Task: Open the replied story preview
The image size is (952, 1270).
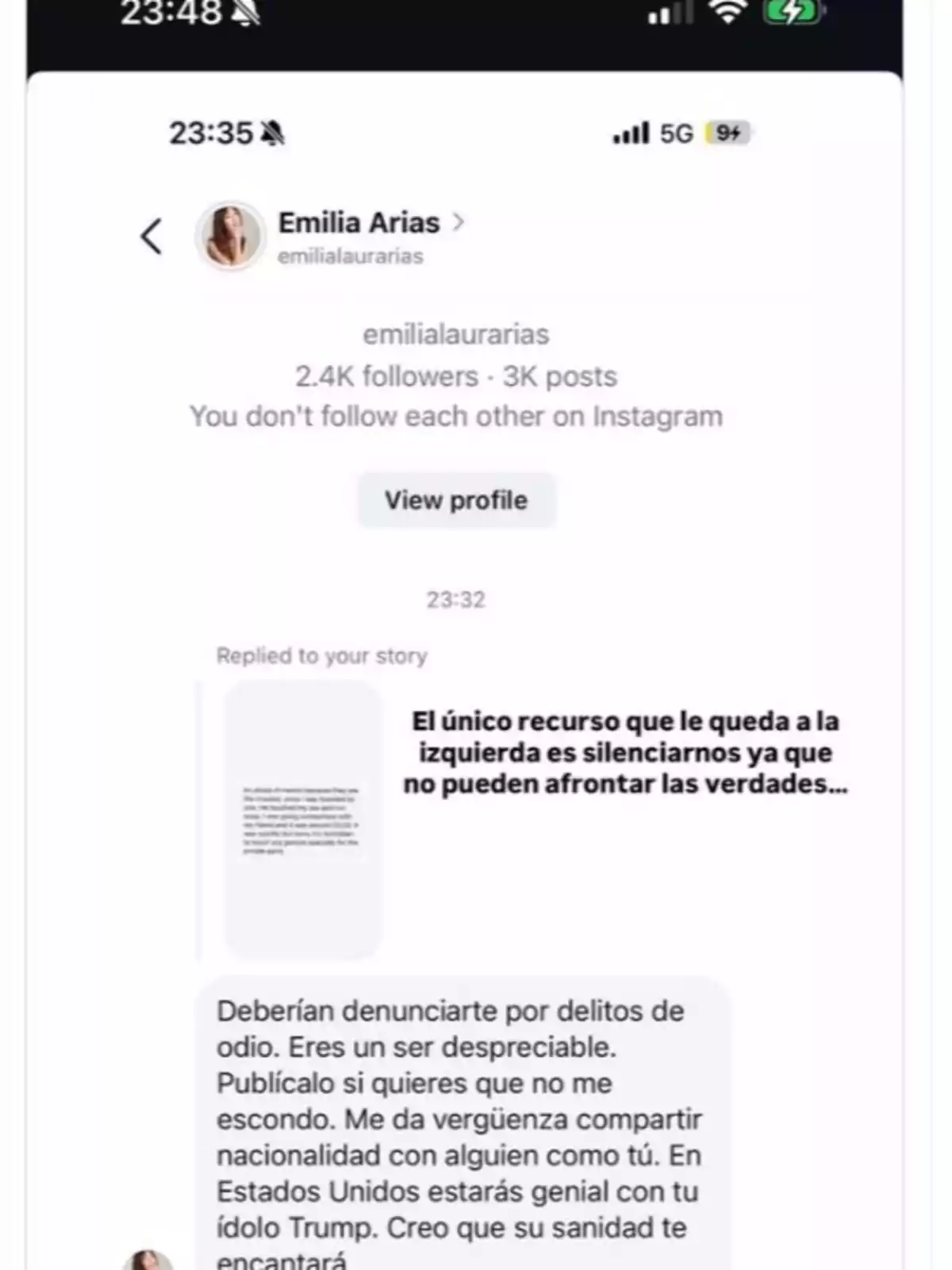Action: [x=302, y=818]
